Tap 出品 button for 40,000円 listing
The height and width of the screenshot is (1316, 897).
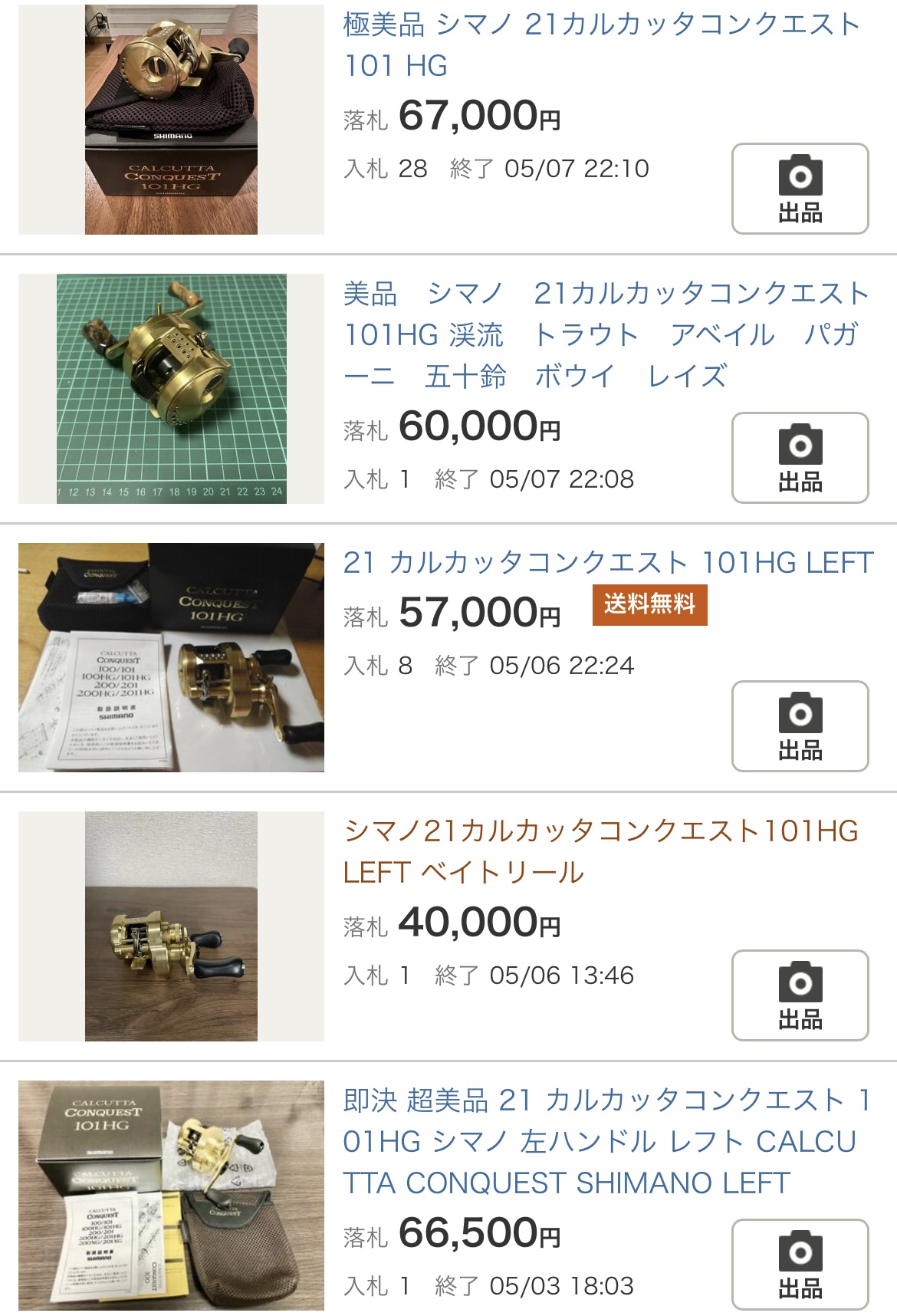pos(800,995)
